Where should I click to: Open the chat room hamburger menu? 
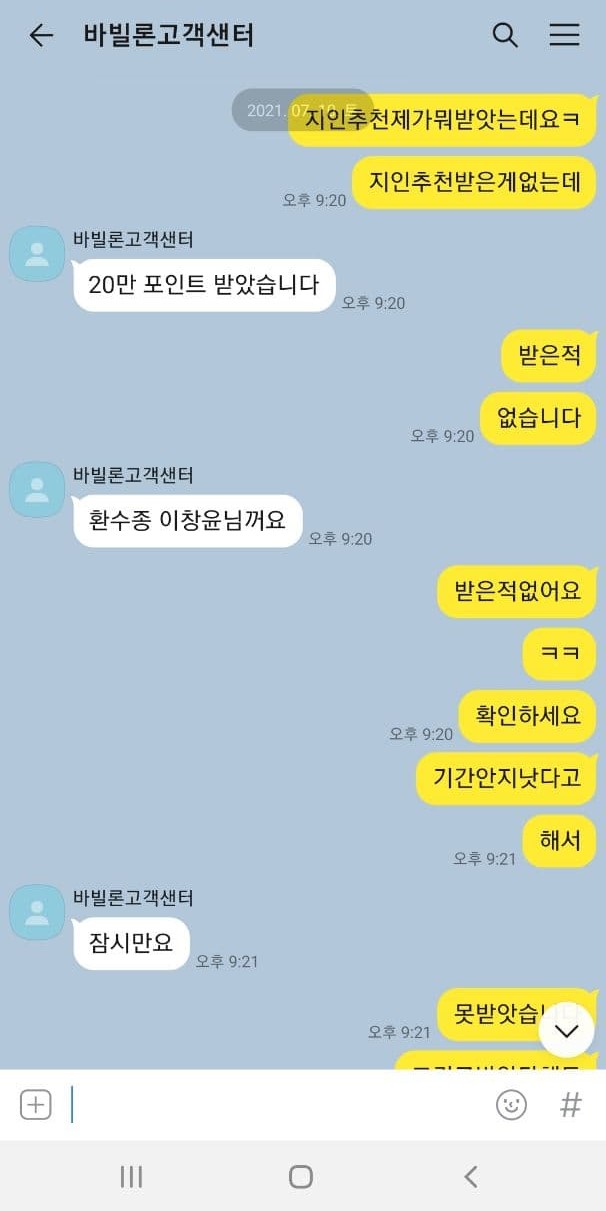564,35
